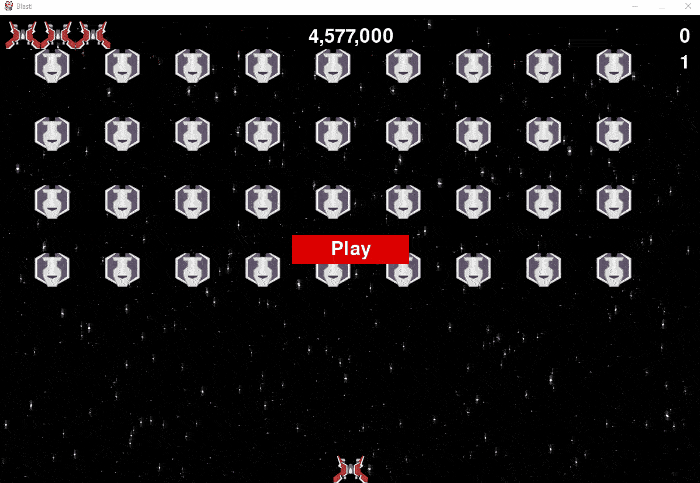
Task: Maximize the game window
Action: [660, 6]
